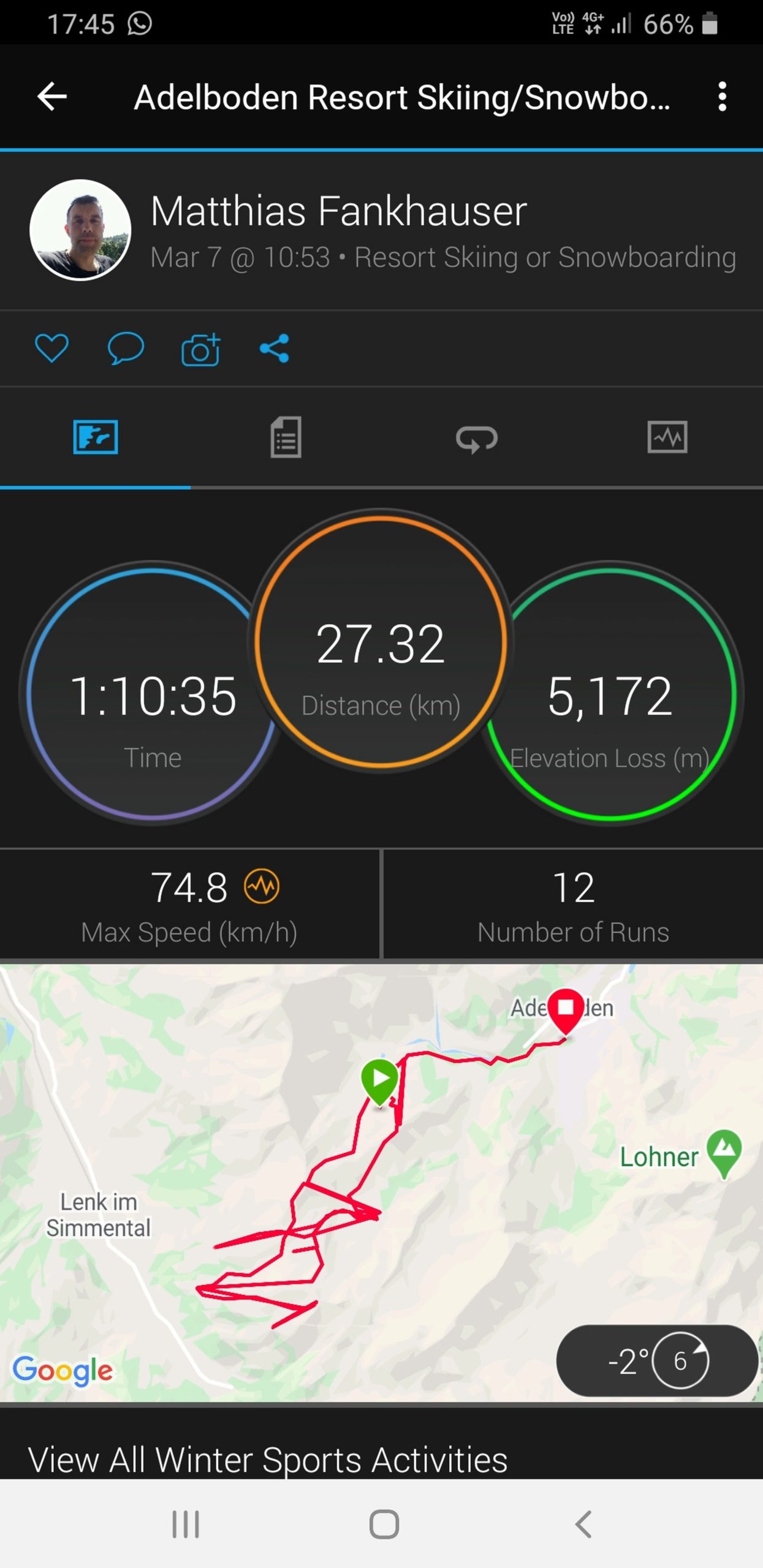Image resolution: width=763 pixels, height=1568 pixels.
Task: Open the comments bubble icon
Action: [126, 349]
